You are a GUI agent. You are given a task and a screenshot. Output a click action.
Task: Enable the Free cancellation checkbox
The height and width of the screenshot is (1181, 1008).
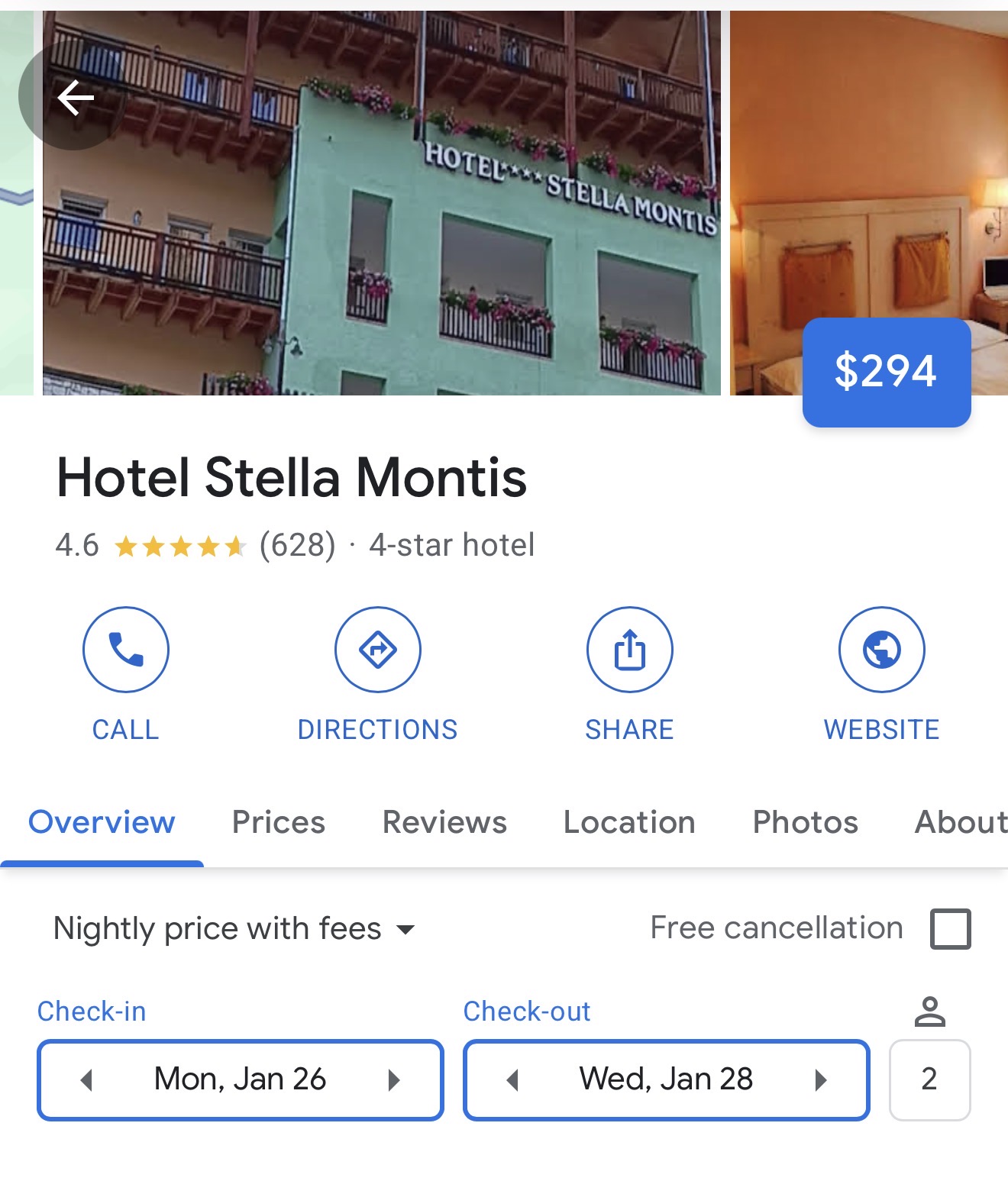coord(951,929)
